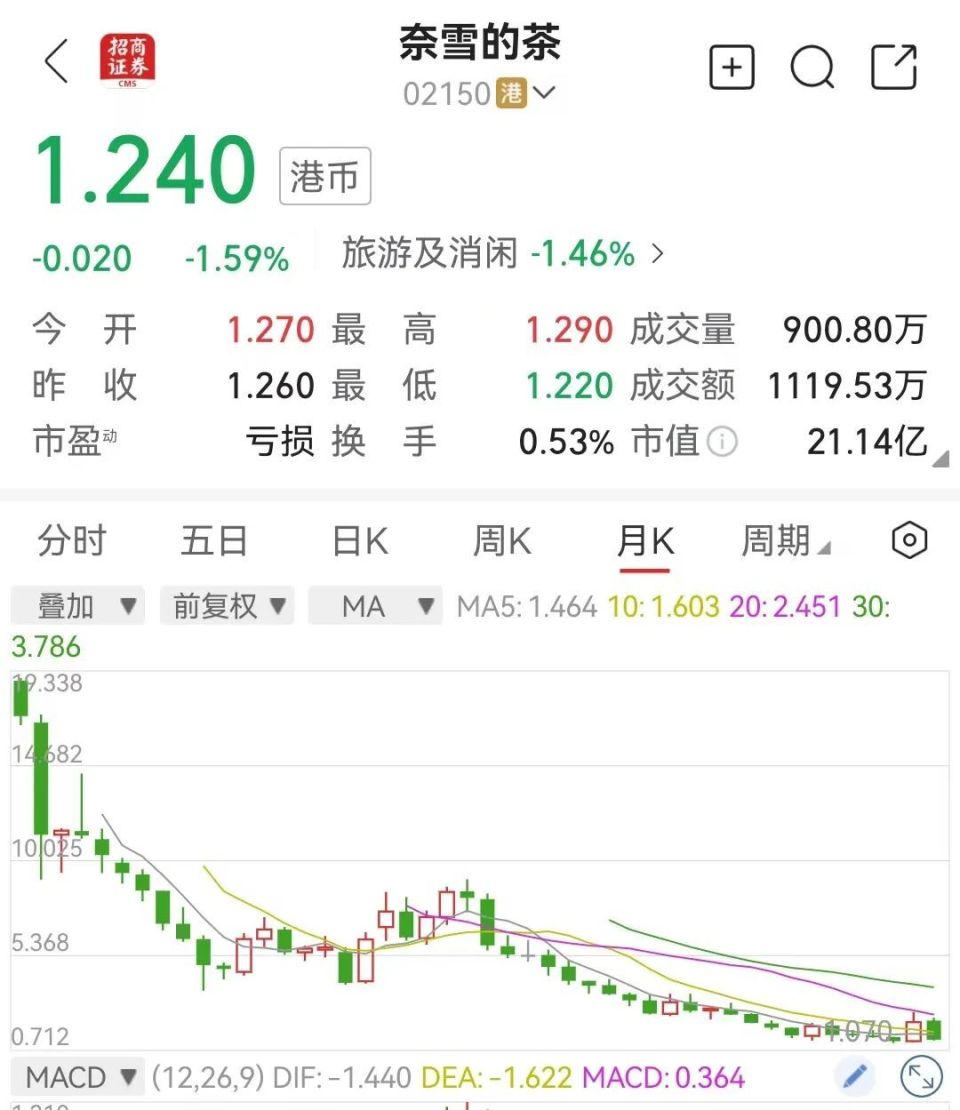Go back using the top-left arrow
960x1110 pixels.
coord(57,62)
